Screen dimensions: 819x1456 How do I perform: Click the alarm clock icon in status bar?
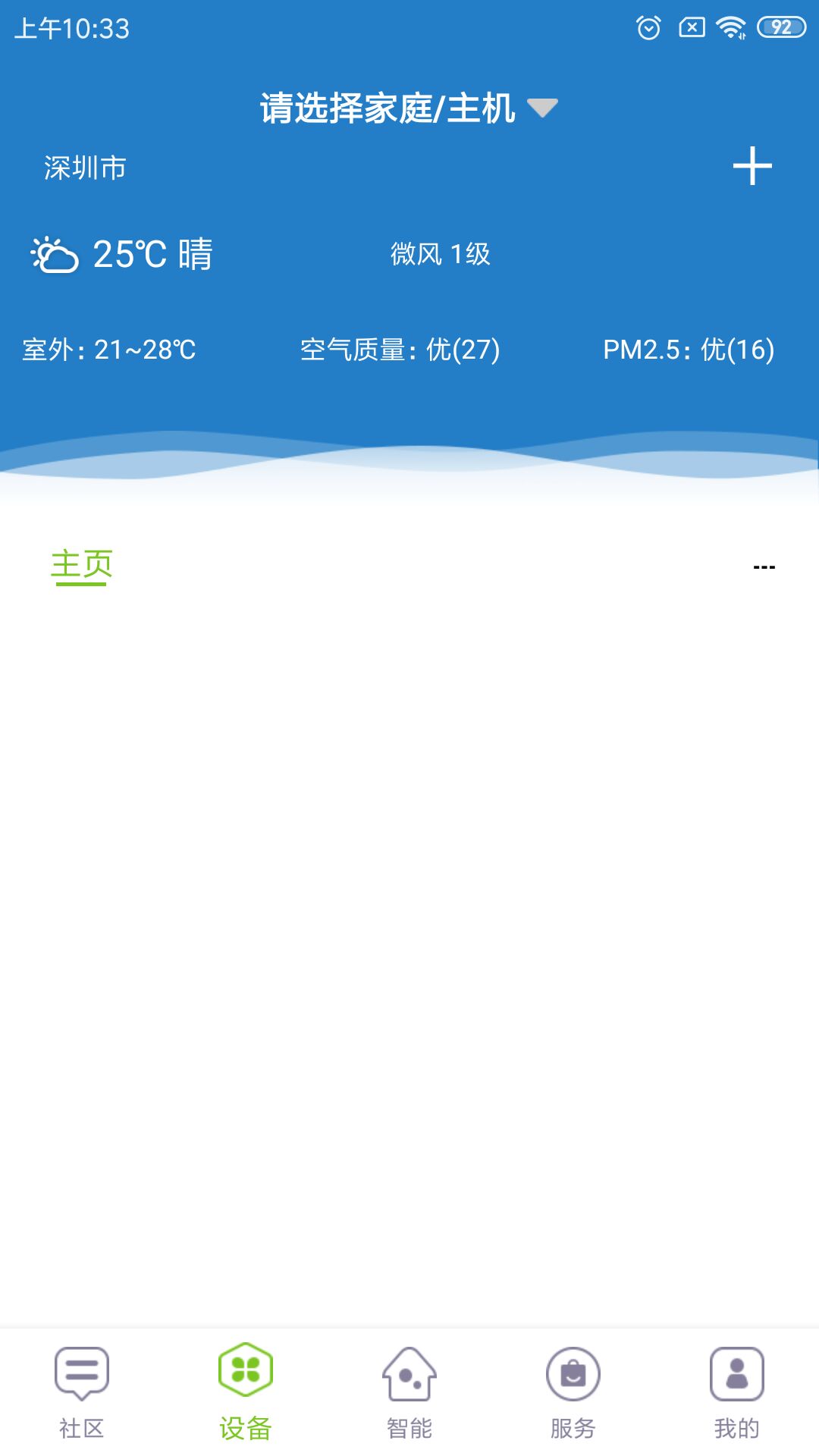click(x=651, y=27)
